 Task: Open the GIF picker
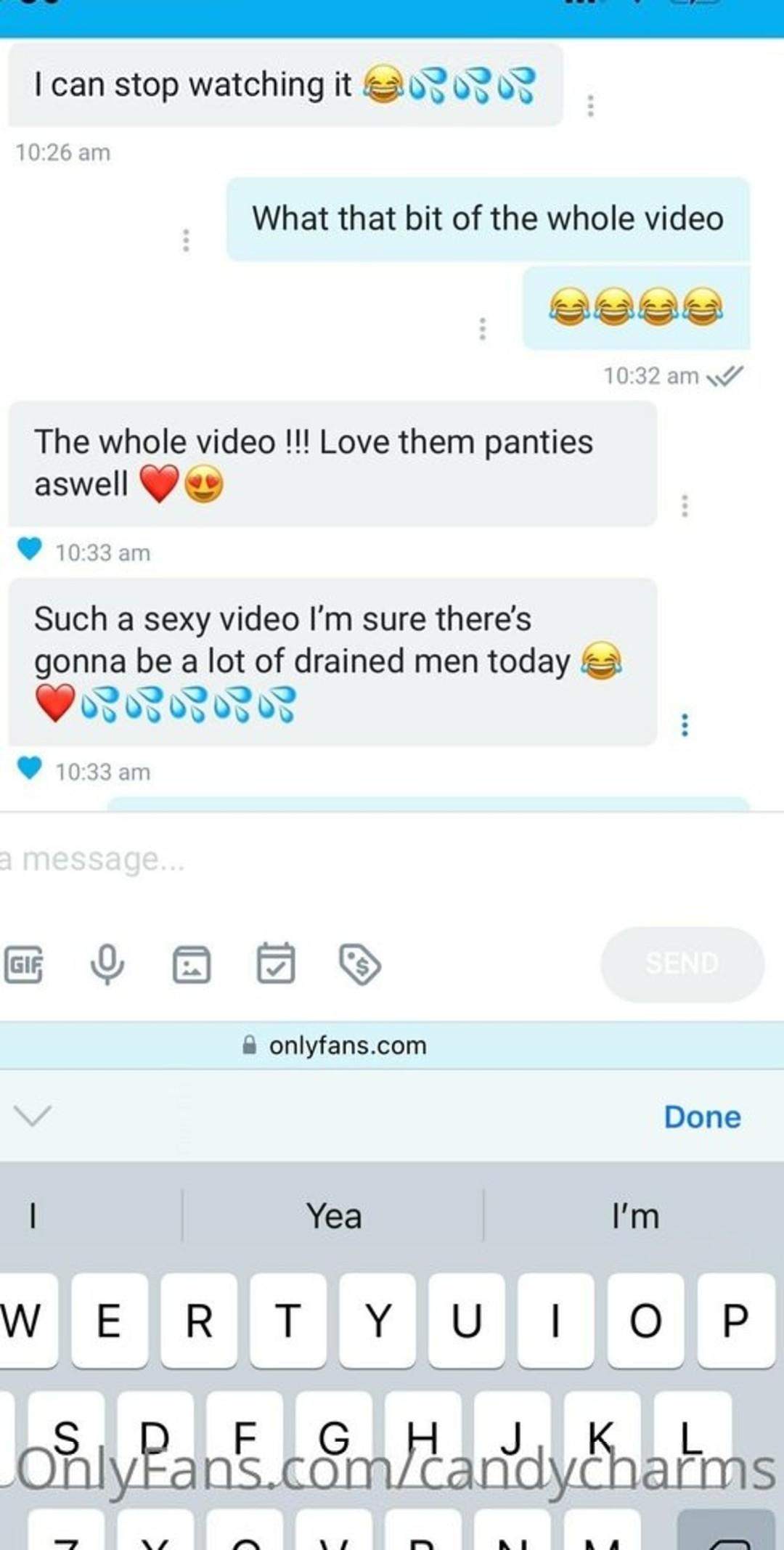[23, 965]
